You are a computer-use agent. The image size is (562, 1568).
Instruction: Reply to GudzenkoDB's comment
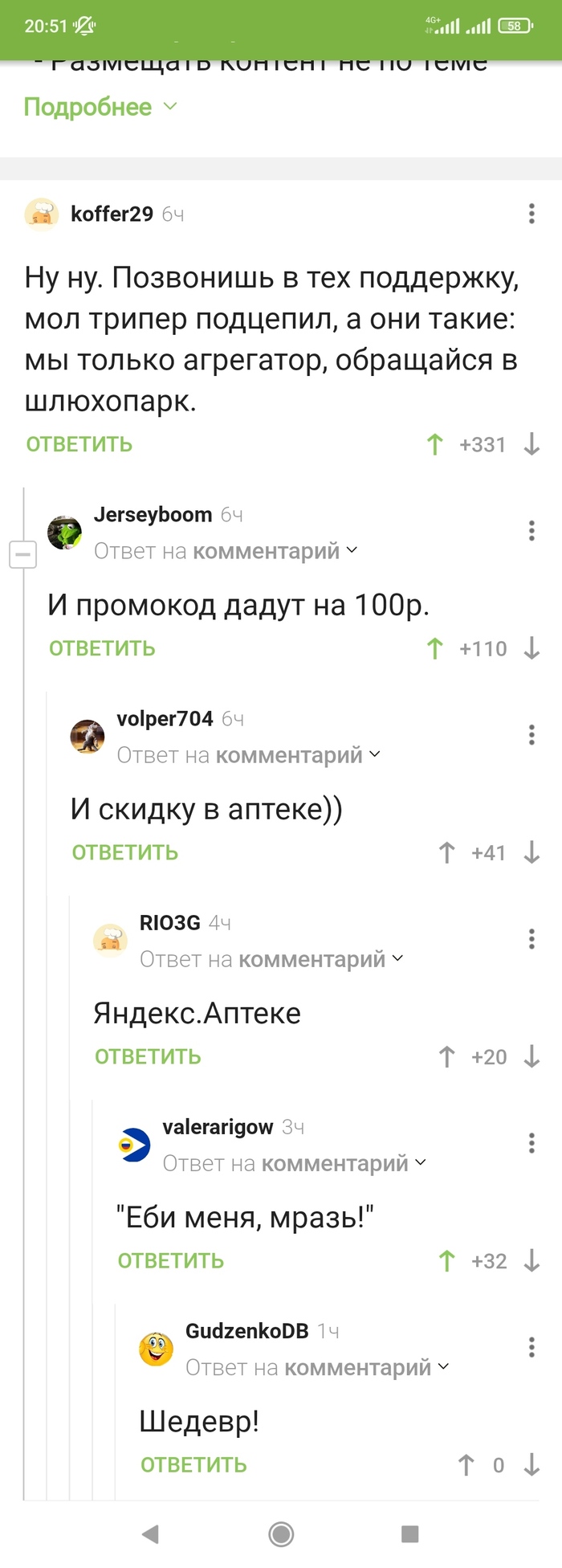click(193, 1464)
